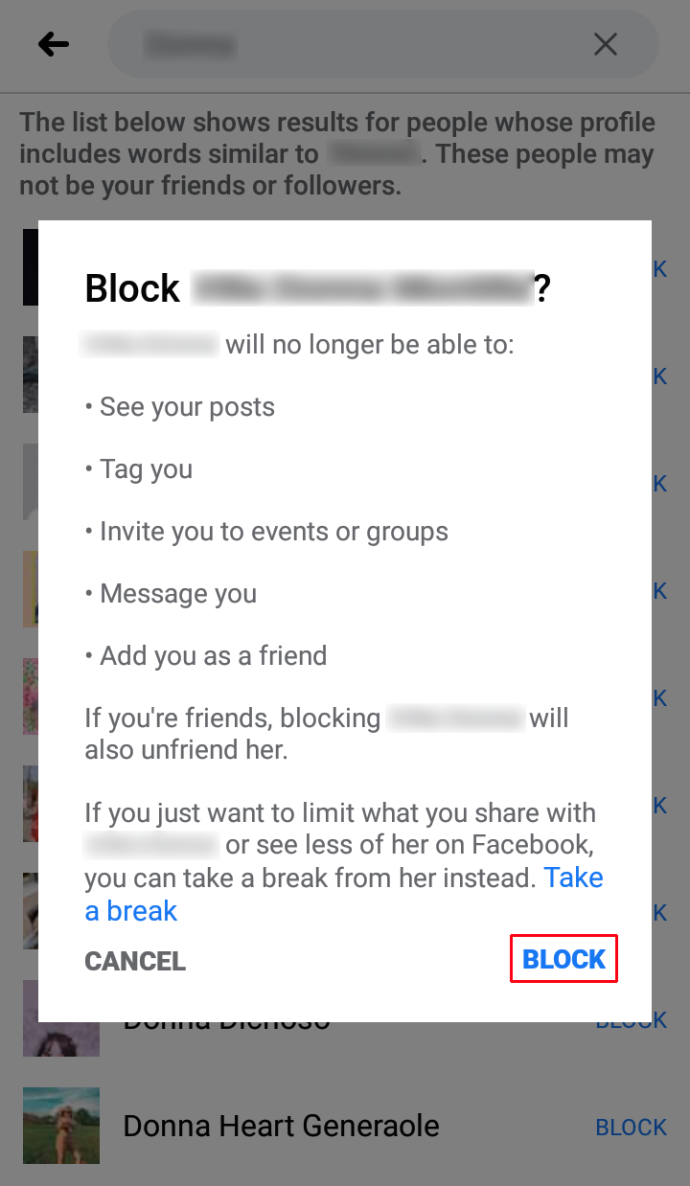Tap the blurred search text field
The height and width of the screenshot is (1186, 690).
point(348,45)
